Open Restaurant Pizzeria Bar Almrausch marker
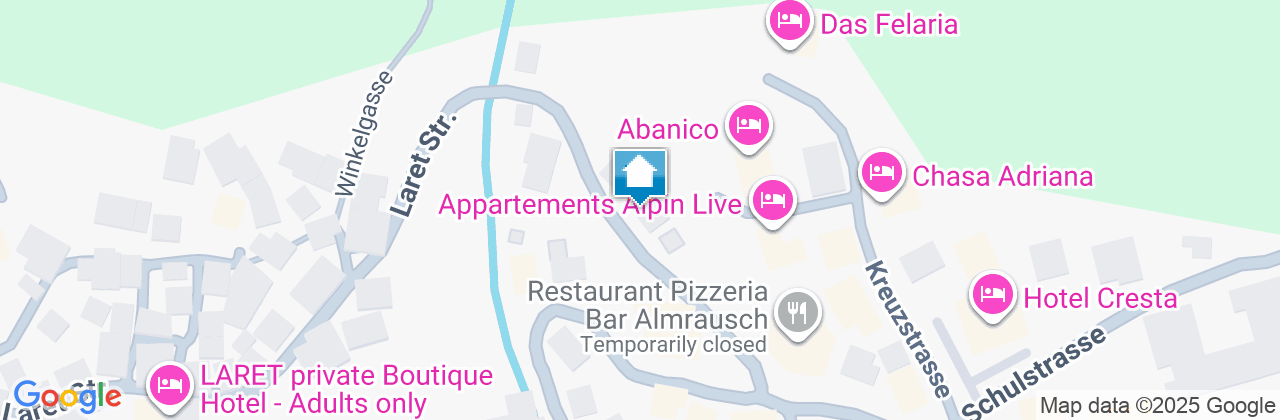1280x420 pixels. point(797,312)
